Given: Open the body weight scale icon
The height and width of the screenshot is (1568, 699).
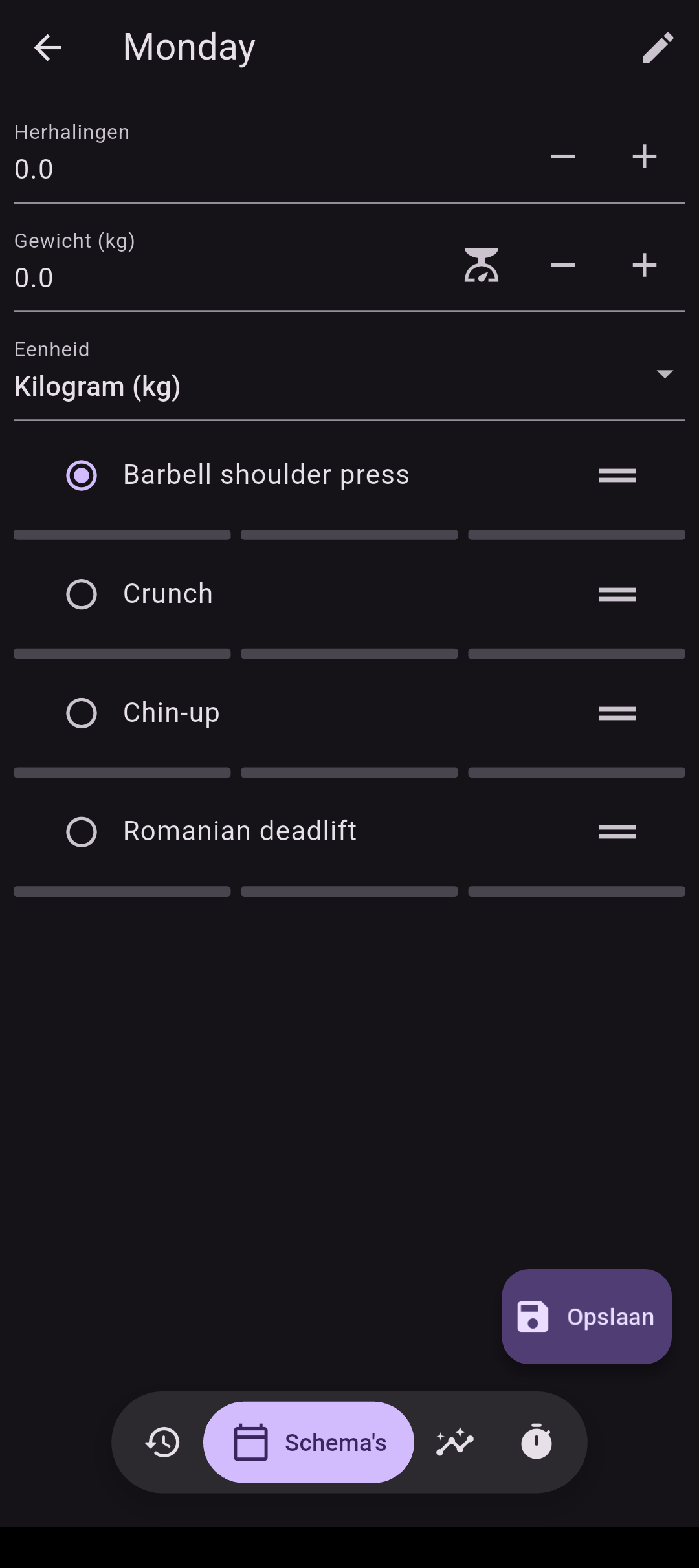Looking at the screenshot, I should pyautogui.click(x=482, y=265).
